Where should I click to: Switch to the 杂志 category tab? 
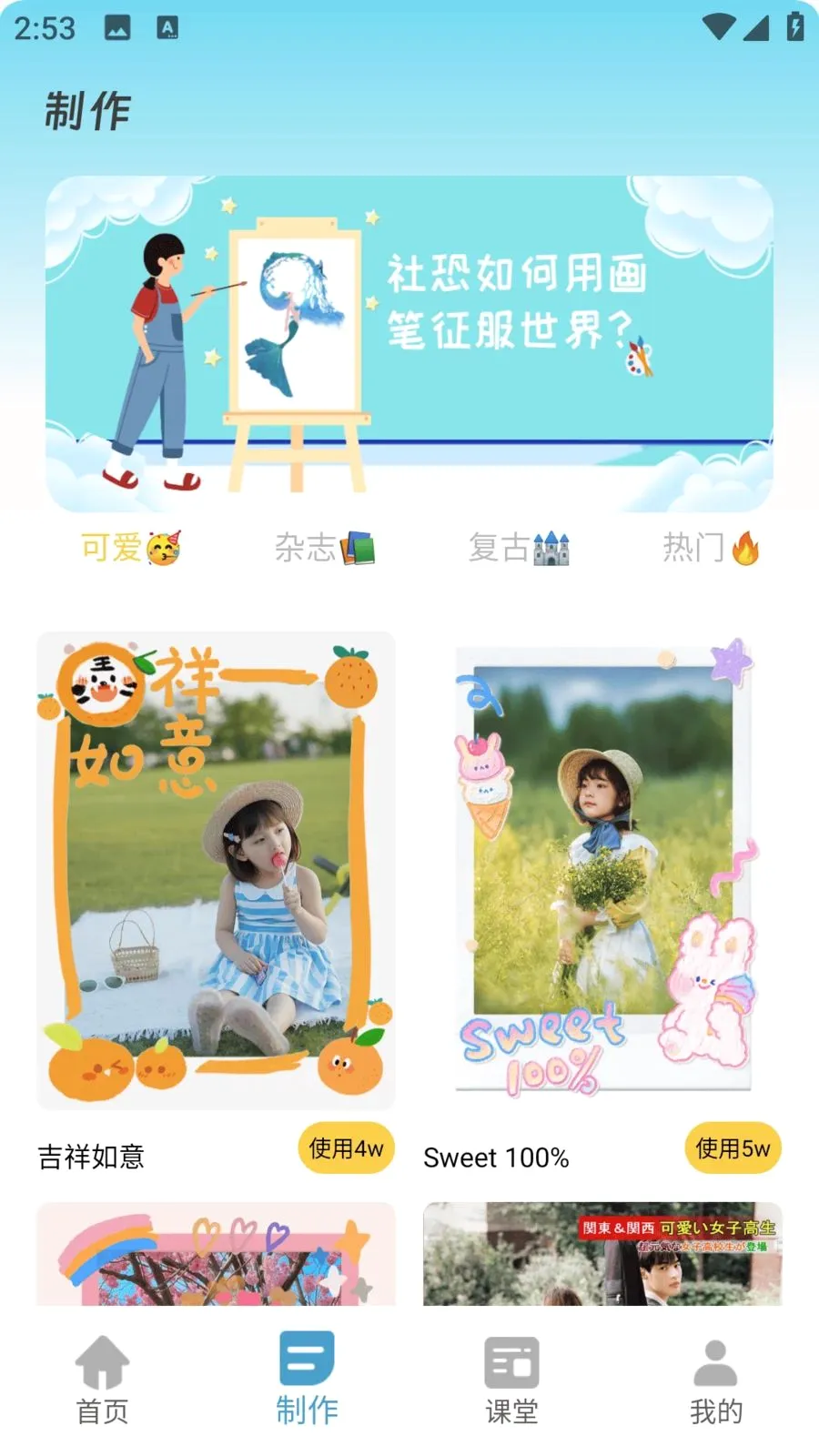tap(325, 548)
